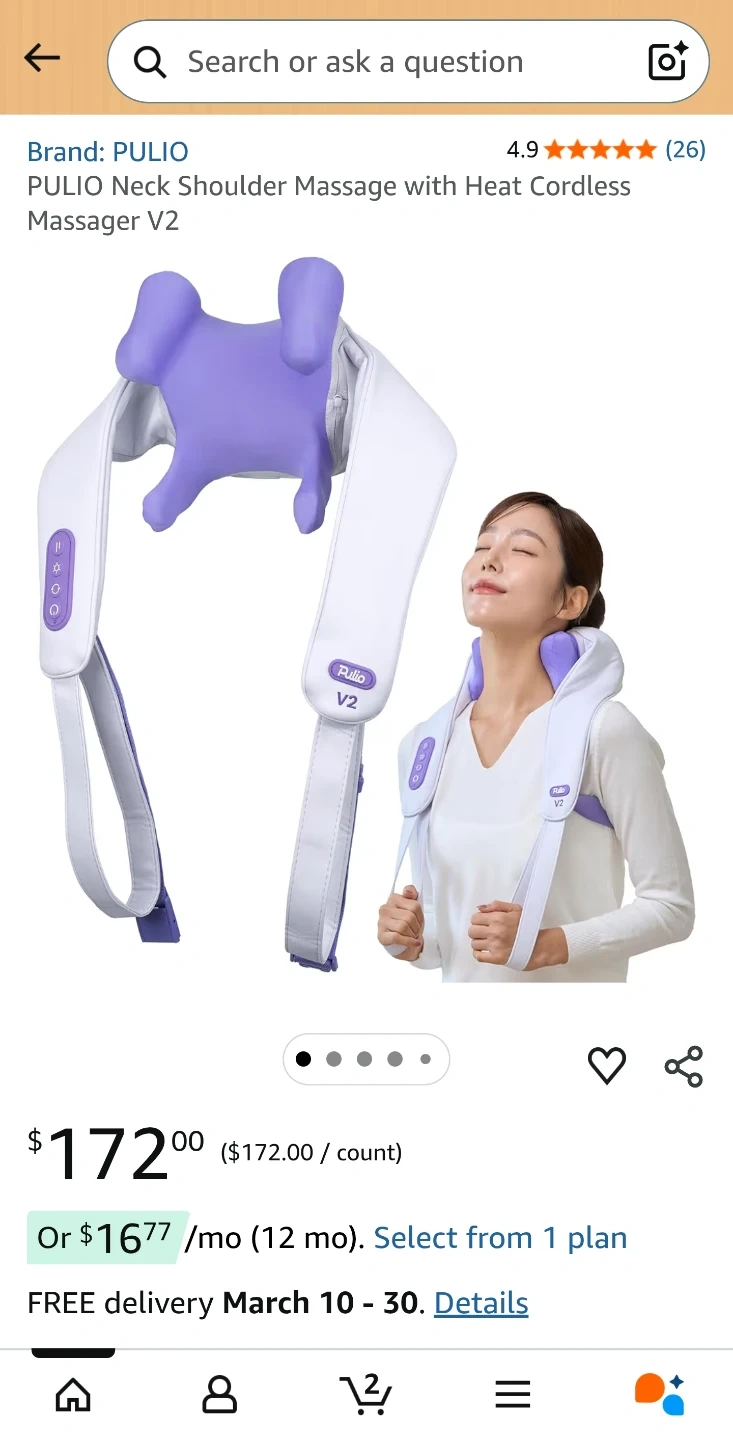Screen dimensions: 733x1440
Task: Go to the Home tab
Action: click(73, 1394)
